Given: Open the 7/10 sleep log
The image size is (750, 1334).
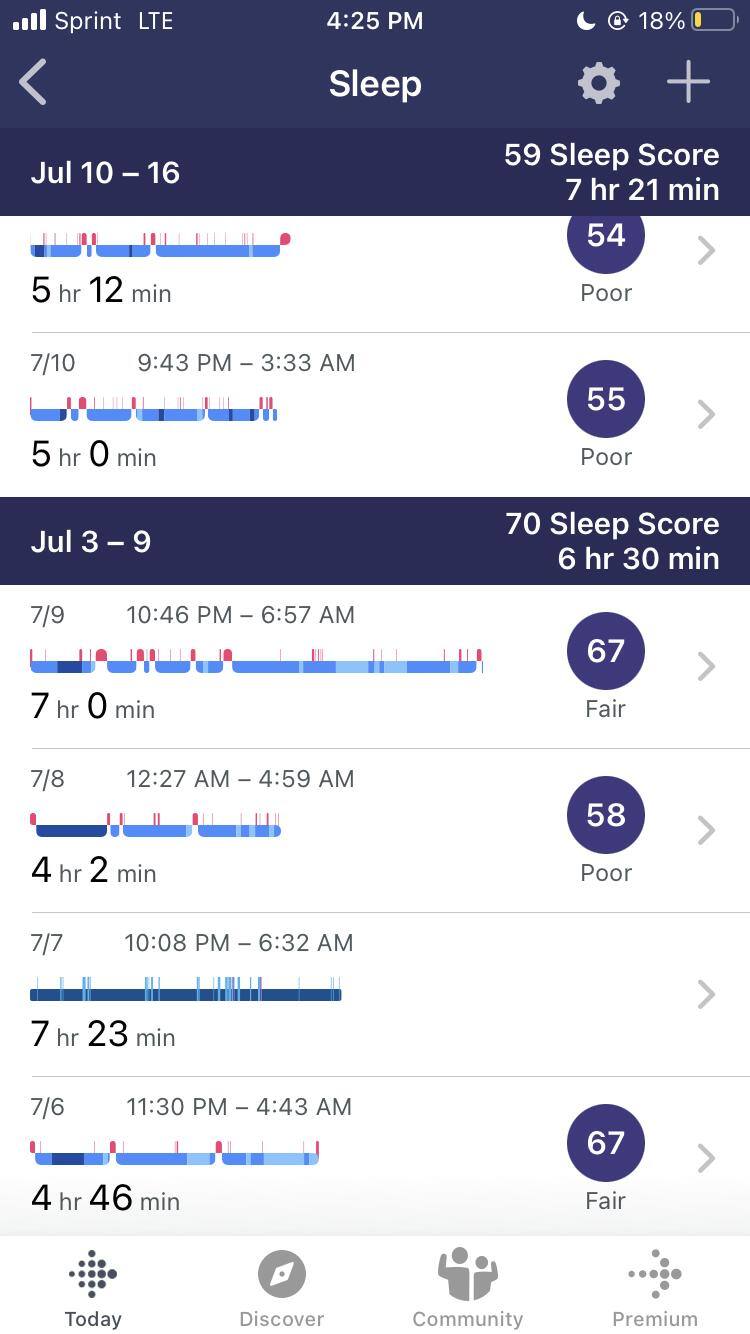Looking at the screenshot, I should click(x=375, y=414).
